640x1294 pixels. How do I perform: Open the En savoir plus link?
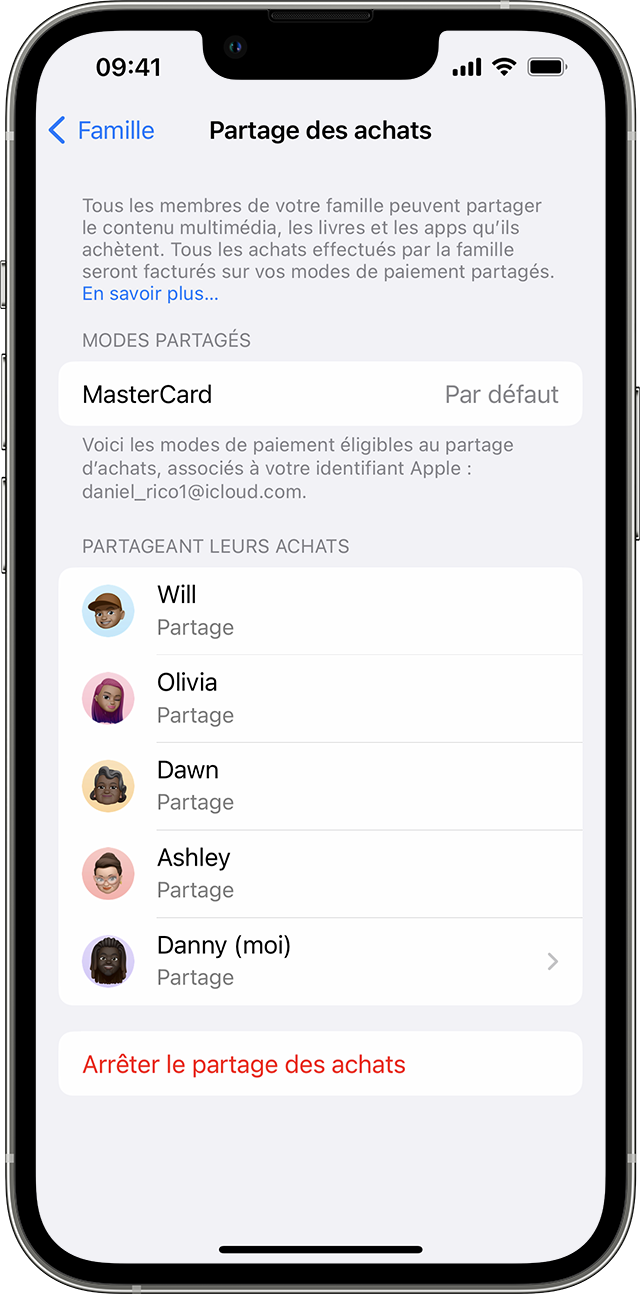[x=150, y=294]
